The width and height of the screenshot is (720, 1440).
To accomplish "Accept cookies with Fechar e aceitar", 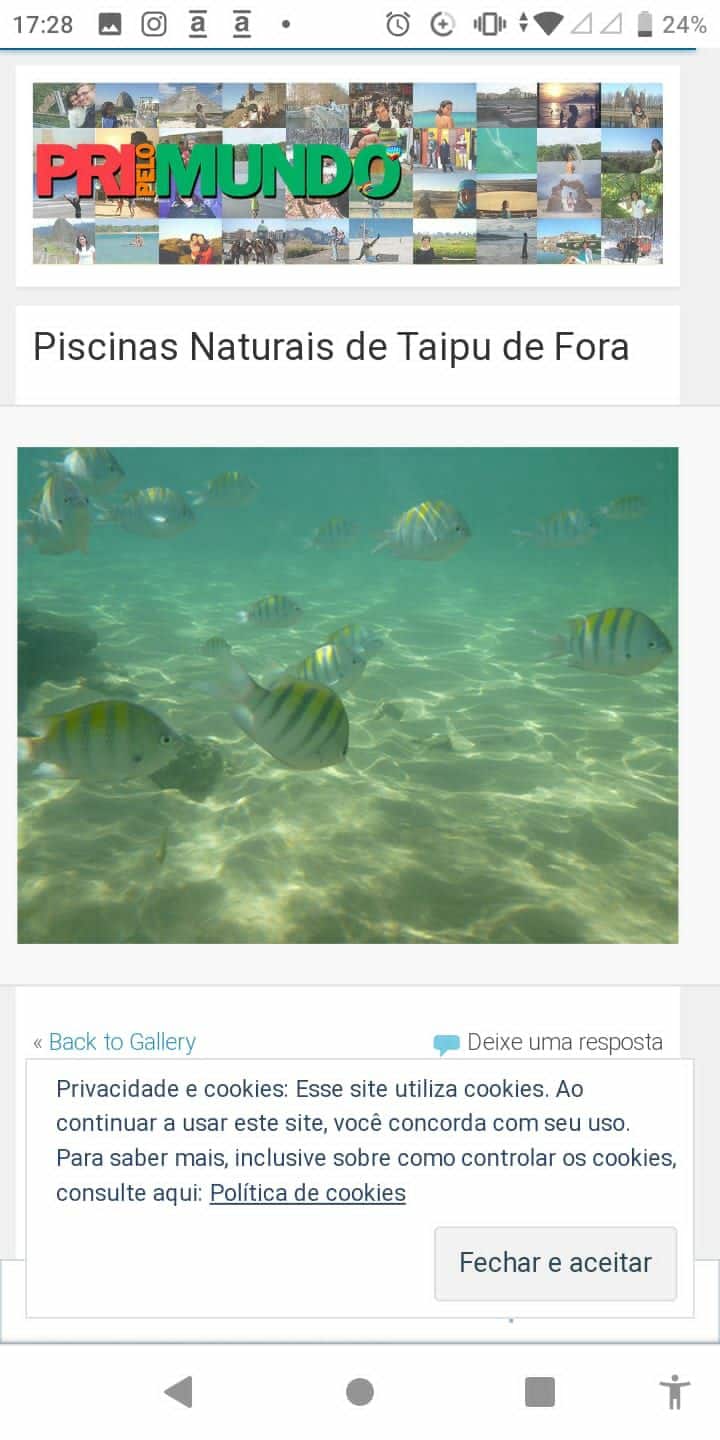I will tap(555, 1263).
